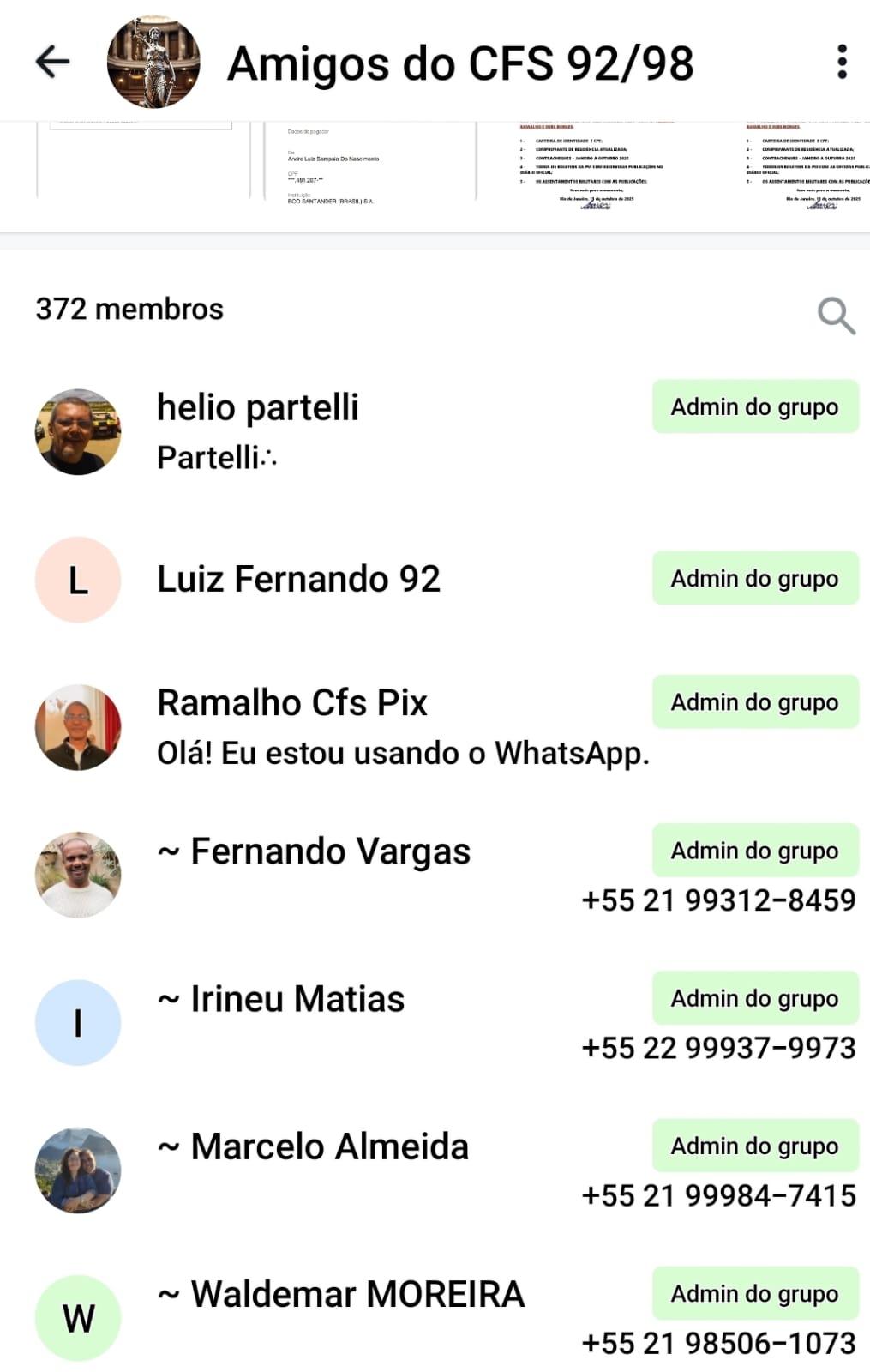View the Amigos do CFS group photo
The width and height of the screenshot is (870, 1372).
tap(153, 62)
